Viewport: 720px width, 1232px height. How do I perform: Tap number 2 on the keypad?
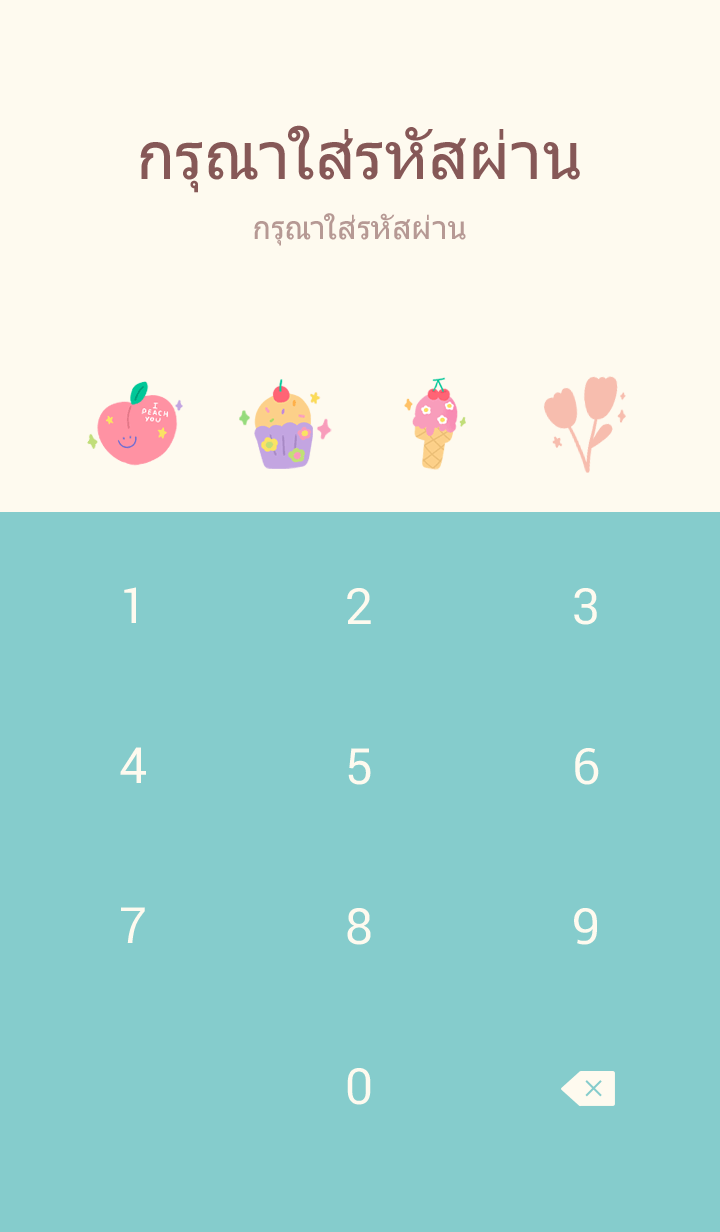click(x=359, y=607)
